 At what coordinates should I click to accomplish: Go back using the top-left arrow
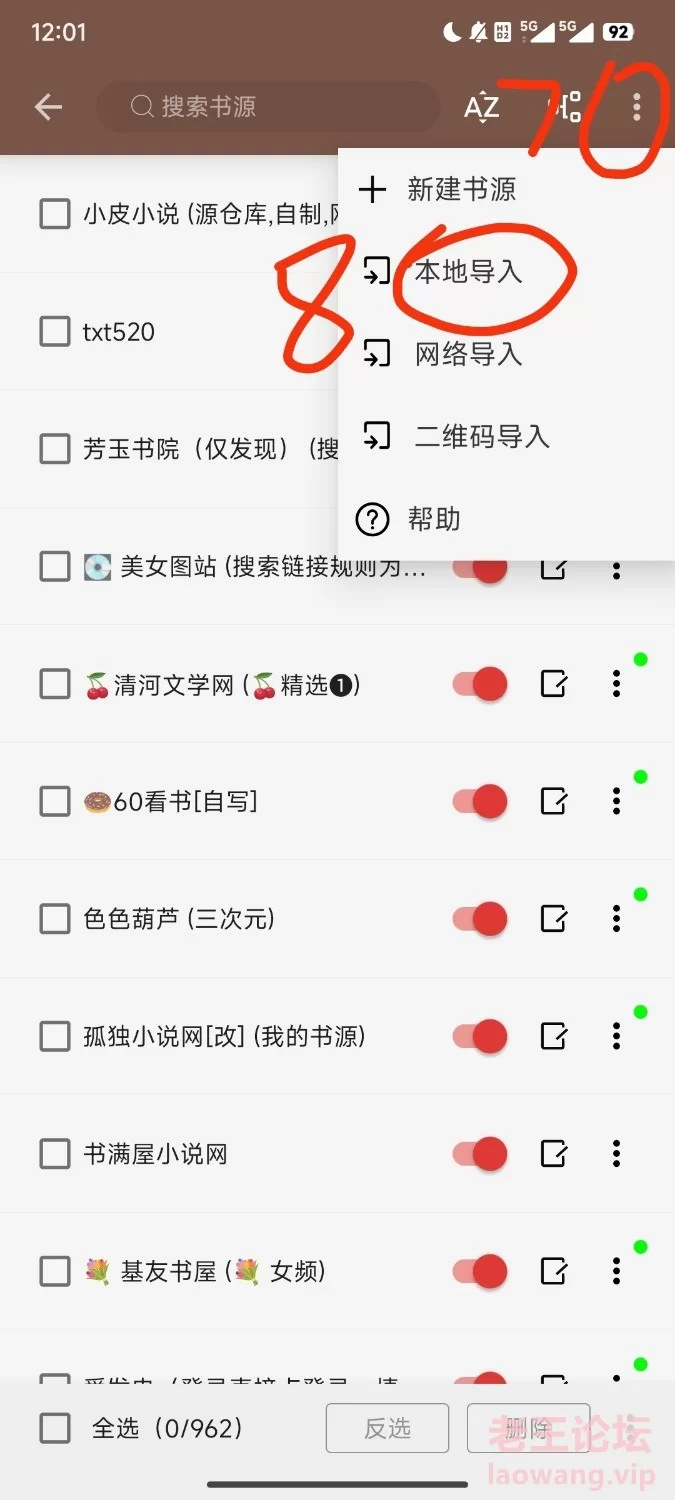pyautogui.click(x=48, y=107)
